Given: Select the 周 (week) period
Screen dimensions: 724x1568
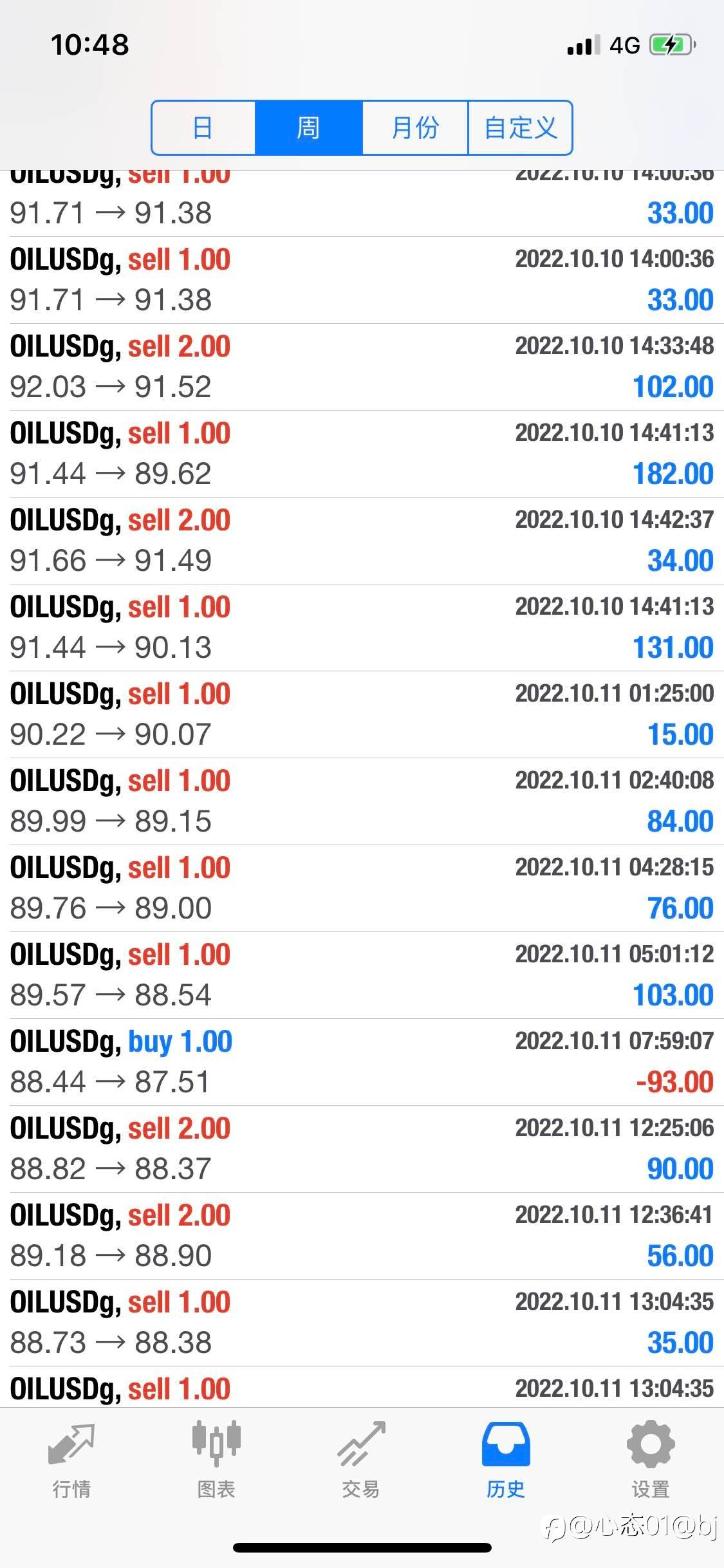Looking at the screenshot, I should pyautogui.click(x=309, y=127).
